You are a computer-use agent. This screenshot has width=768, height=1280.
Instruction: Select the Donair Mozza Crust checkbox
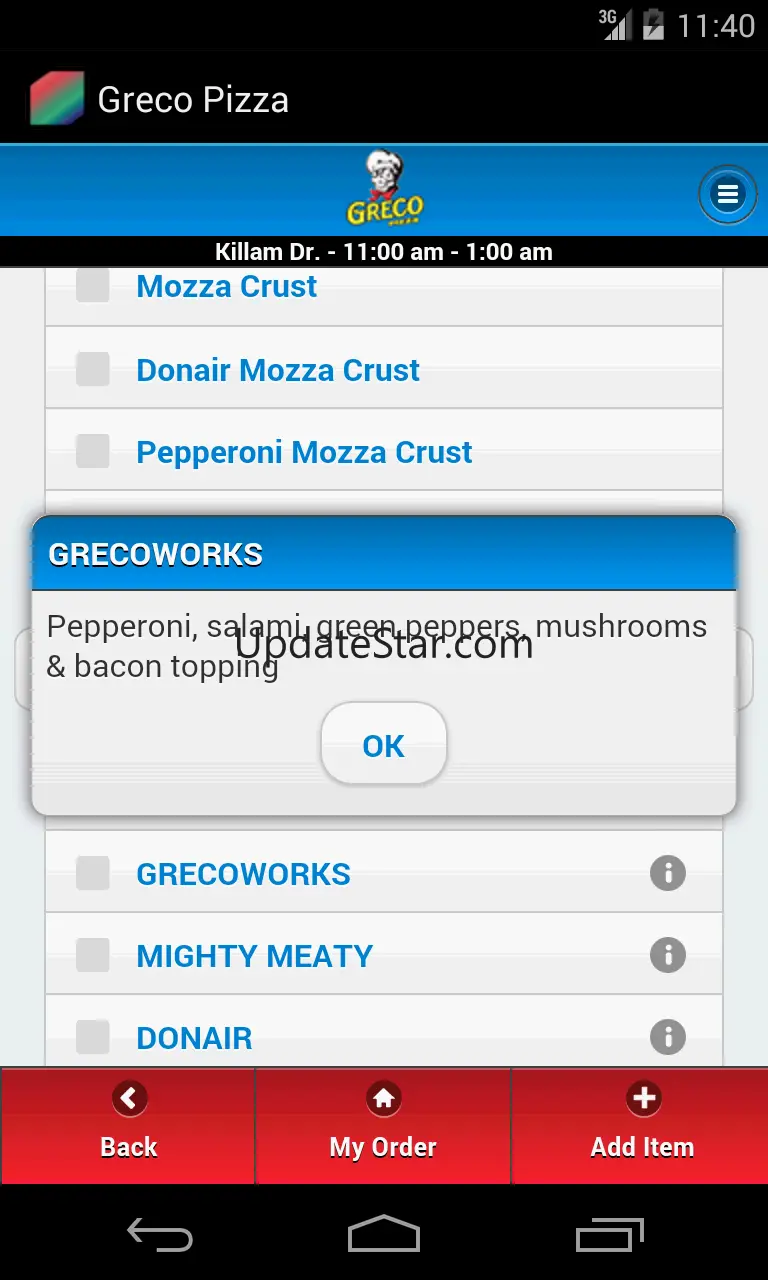tap(93, 370)
